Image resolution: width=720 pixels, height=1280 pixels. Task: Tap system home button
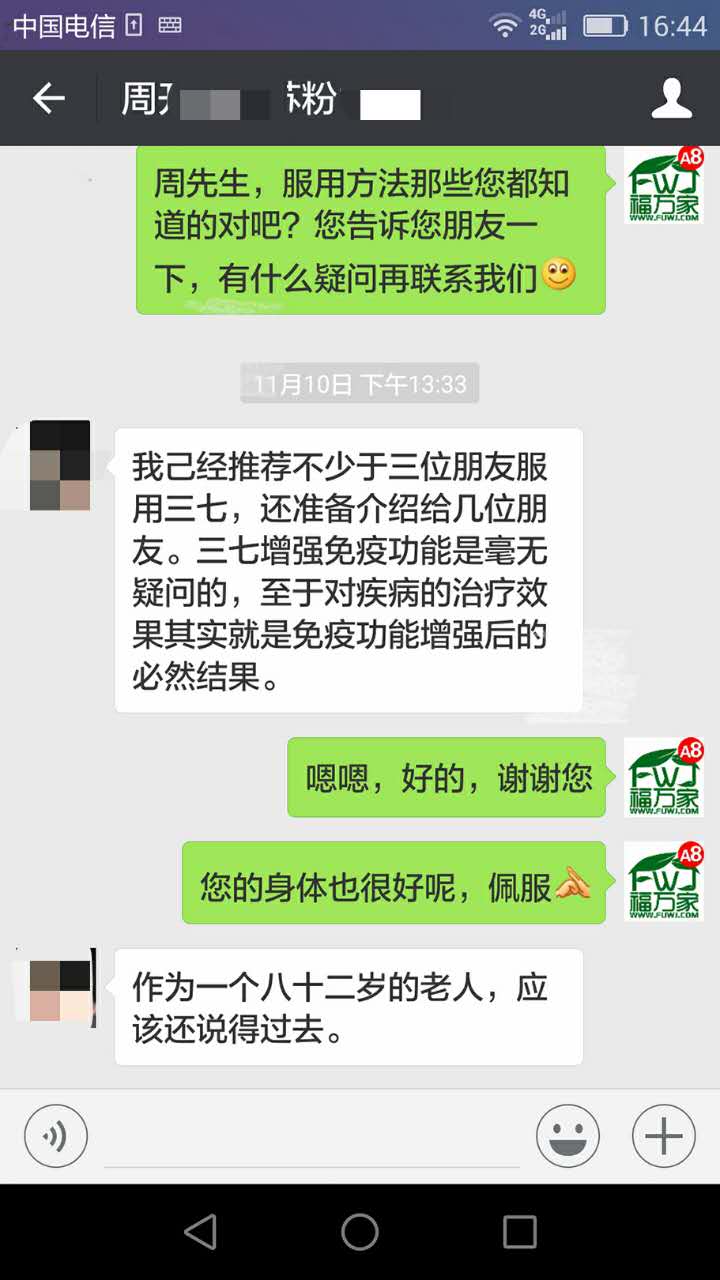(x=360, y=1232)
